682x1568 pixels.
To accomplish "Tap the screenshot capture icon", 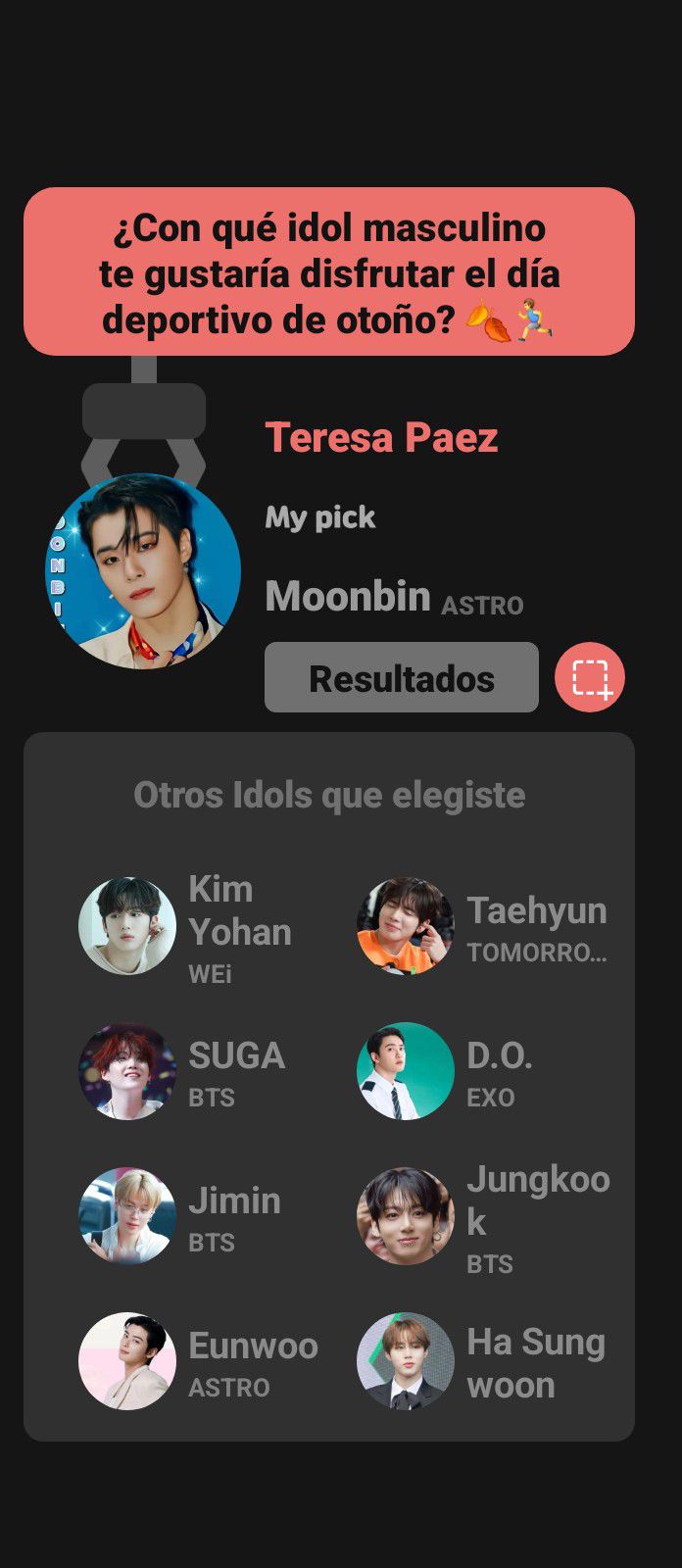I will (590, 677).
